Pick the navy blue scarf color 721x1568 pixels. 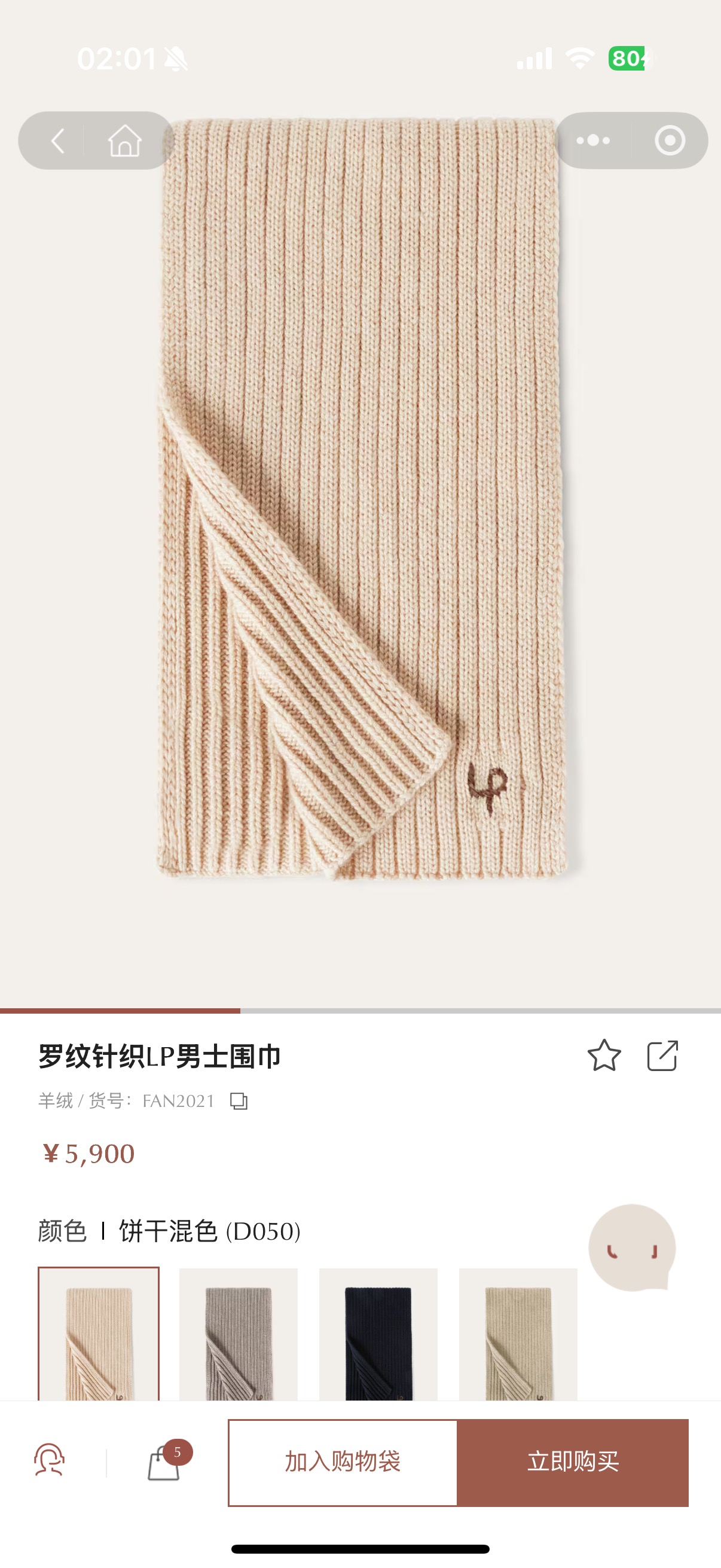(378, 1334)
